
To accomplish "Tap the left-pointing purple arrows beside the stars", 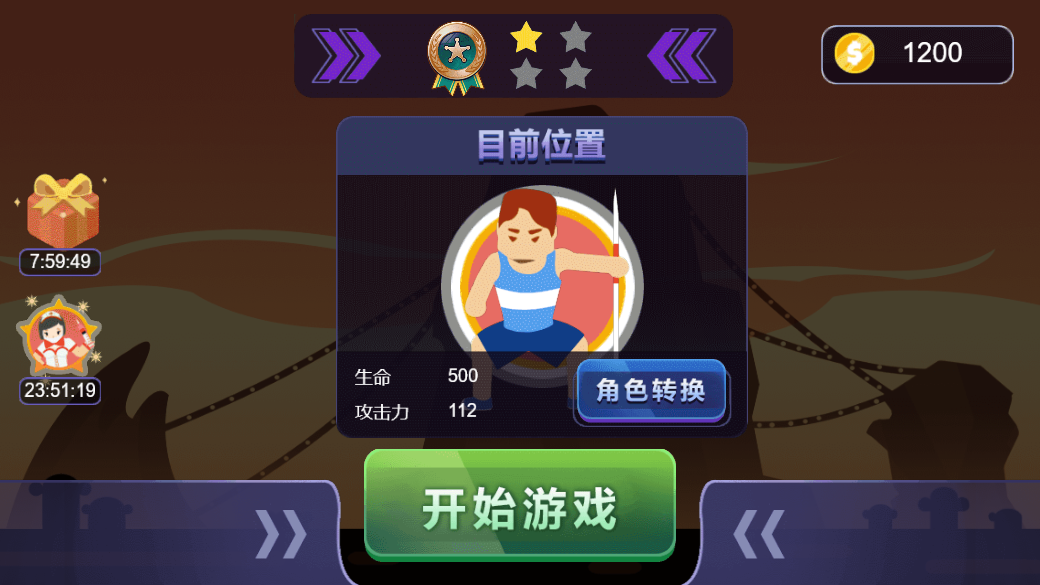I will (682, 55).
